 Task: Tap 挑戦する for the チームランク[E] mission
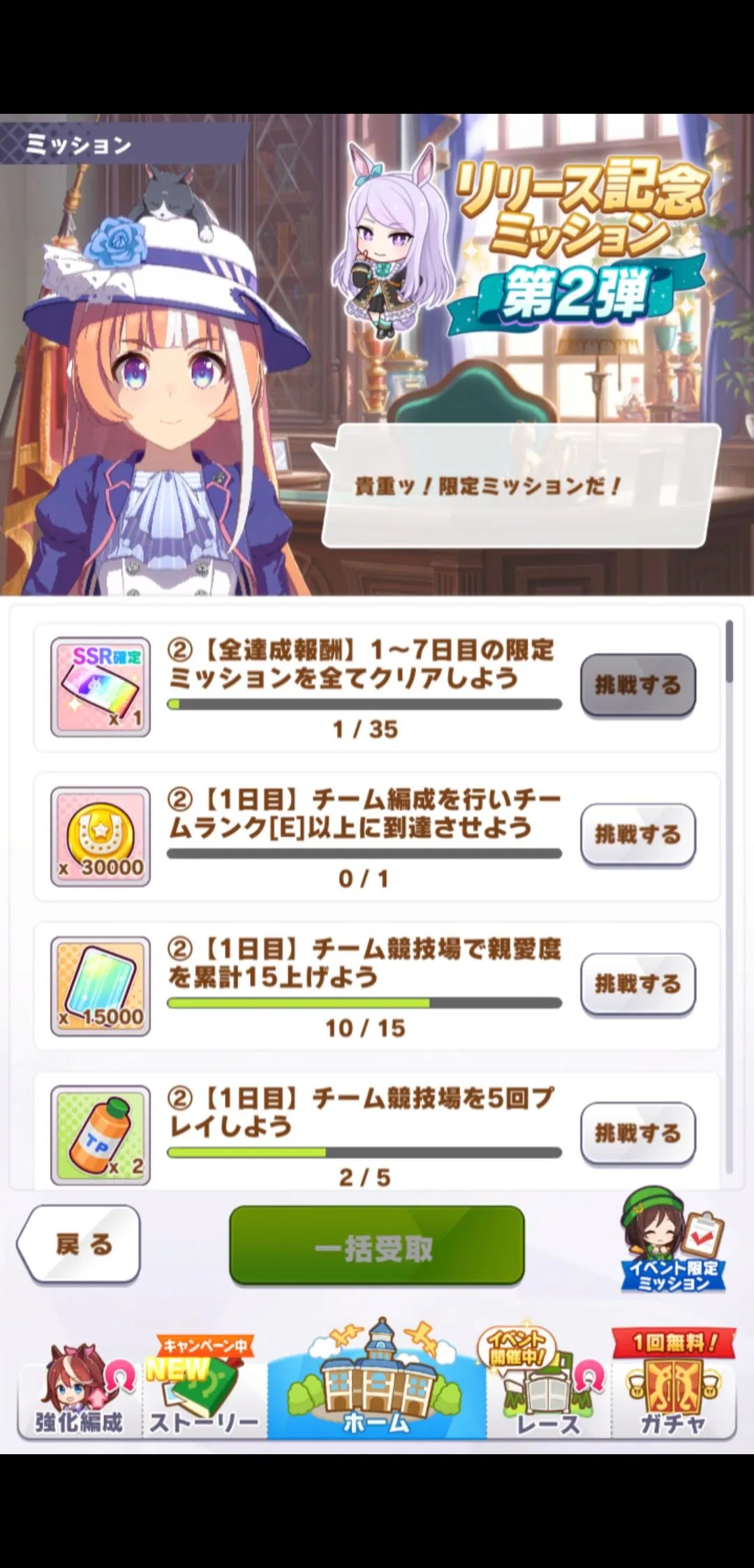tap(637, 834)
